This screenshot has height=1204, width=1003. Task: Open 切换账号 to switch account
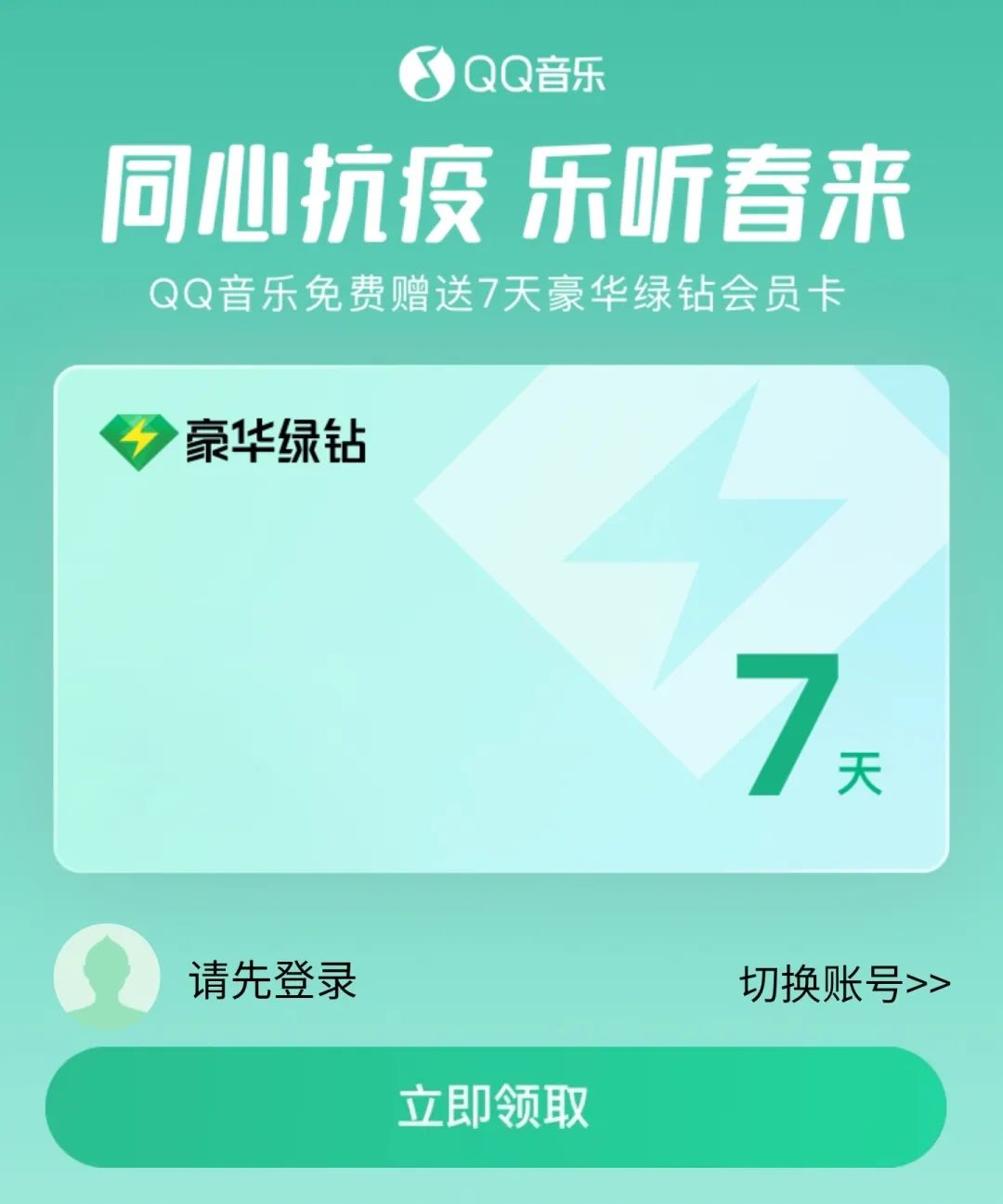(x=844, y=984)
